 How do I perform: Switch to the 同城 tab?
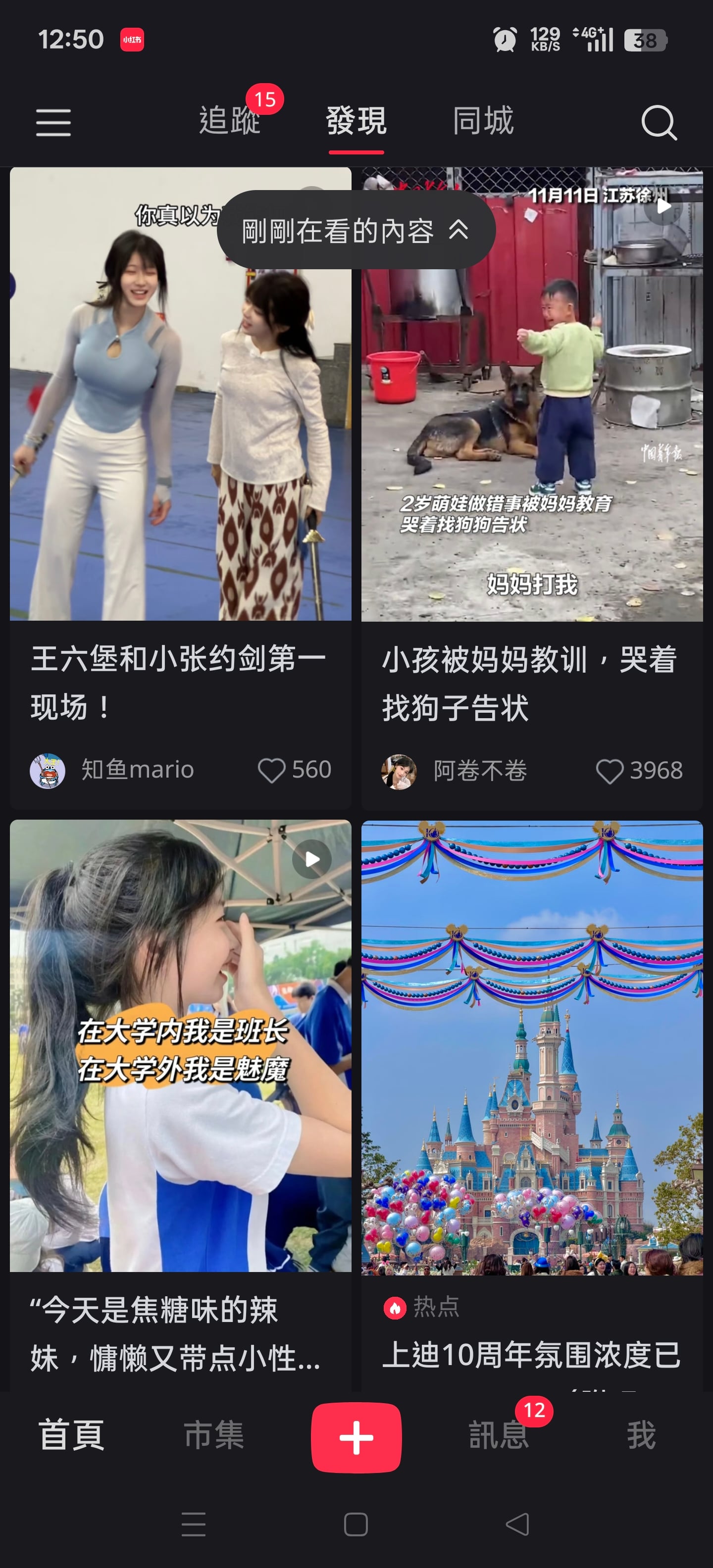483,121
